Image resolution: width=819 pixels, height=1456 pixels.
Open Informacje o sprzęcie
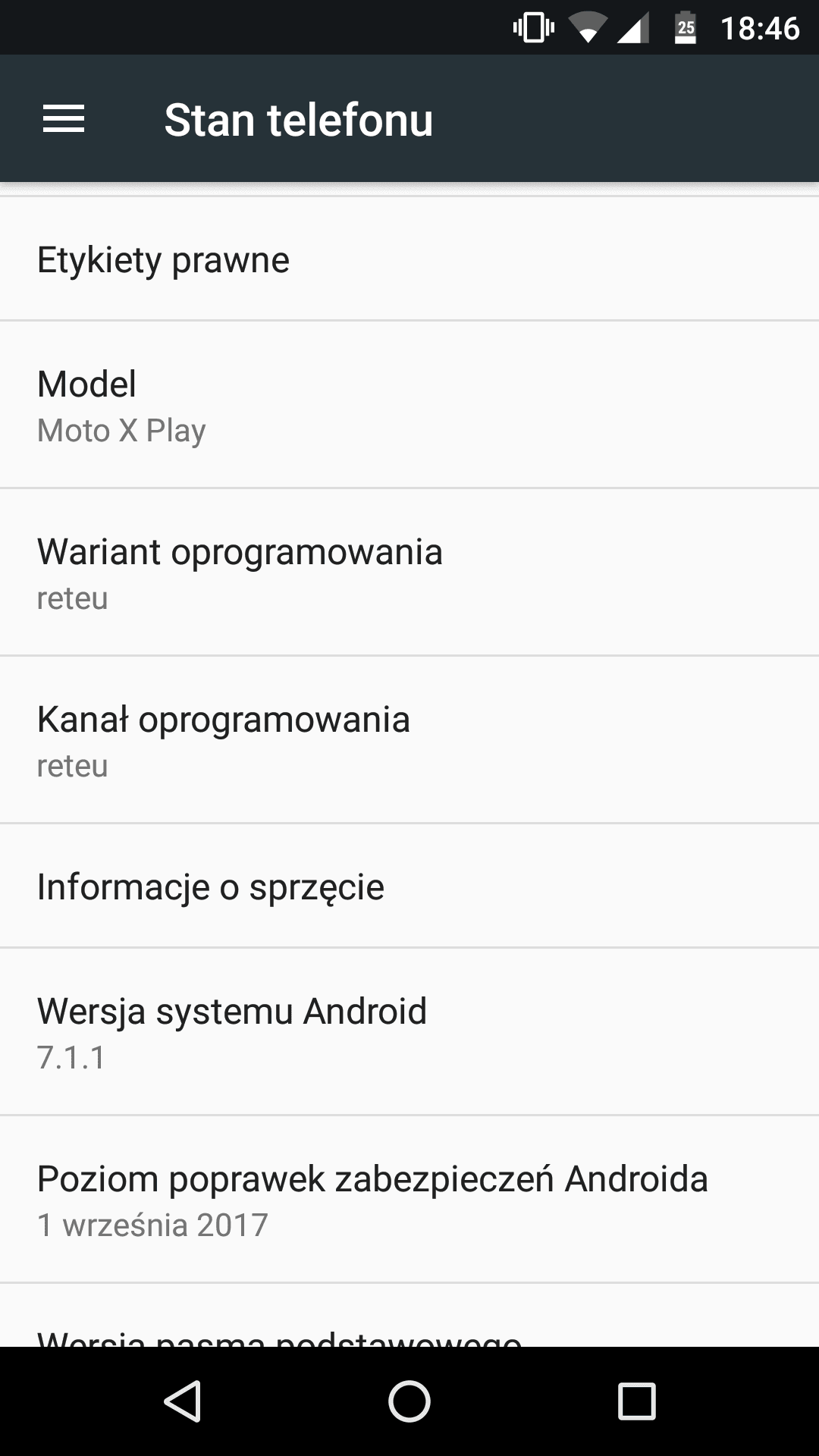(409, 886)
